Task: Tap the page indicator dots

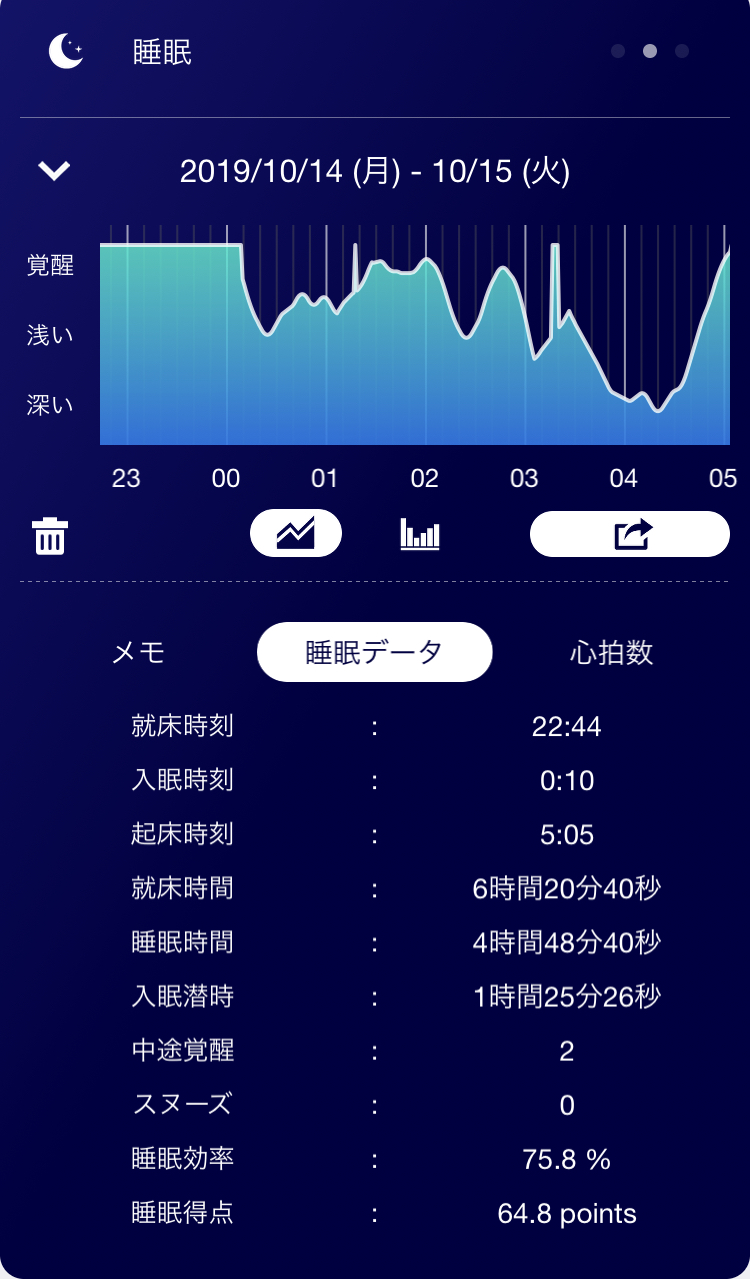Action: point(650,51)
